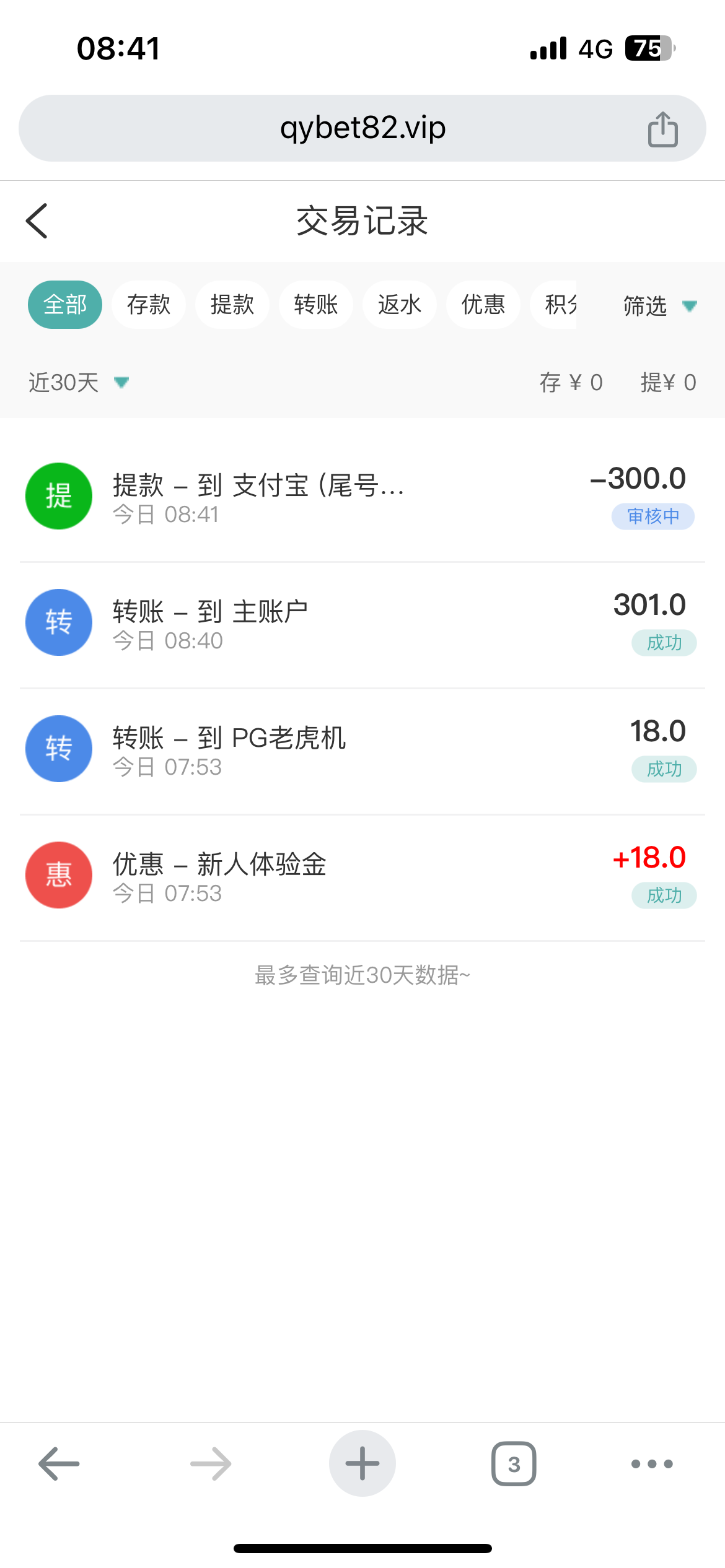Select the 全部 filter chip
This screenshot has width=725, height=1568.
click(x=65, y=305)
